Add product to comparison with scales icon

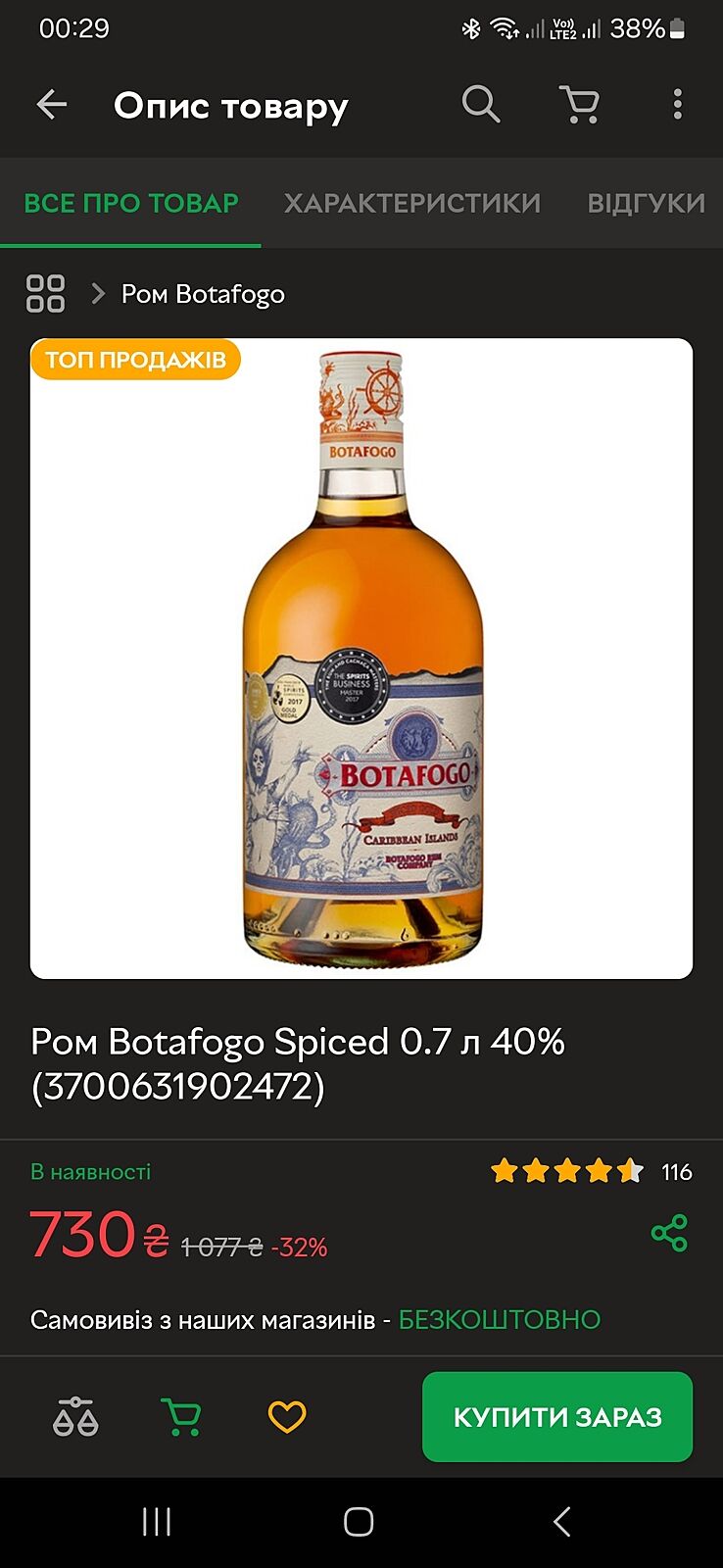click(75, 1417)
